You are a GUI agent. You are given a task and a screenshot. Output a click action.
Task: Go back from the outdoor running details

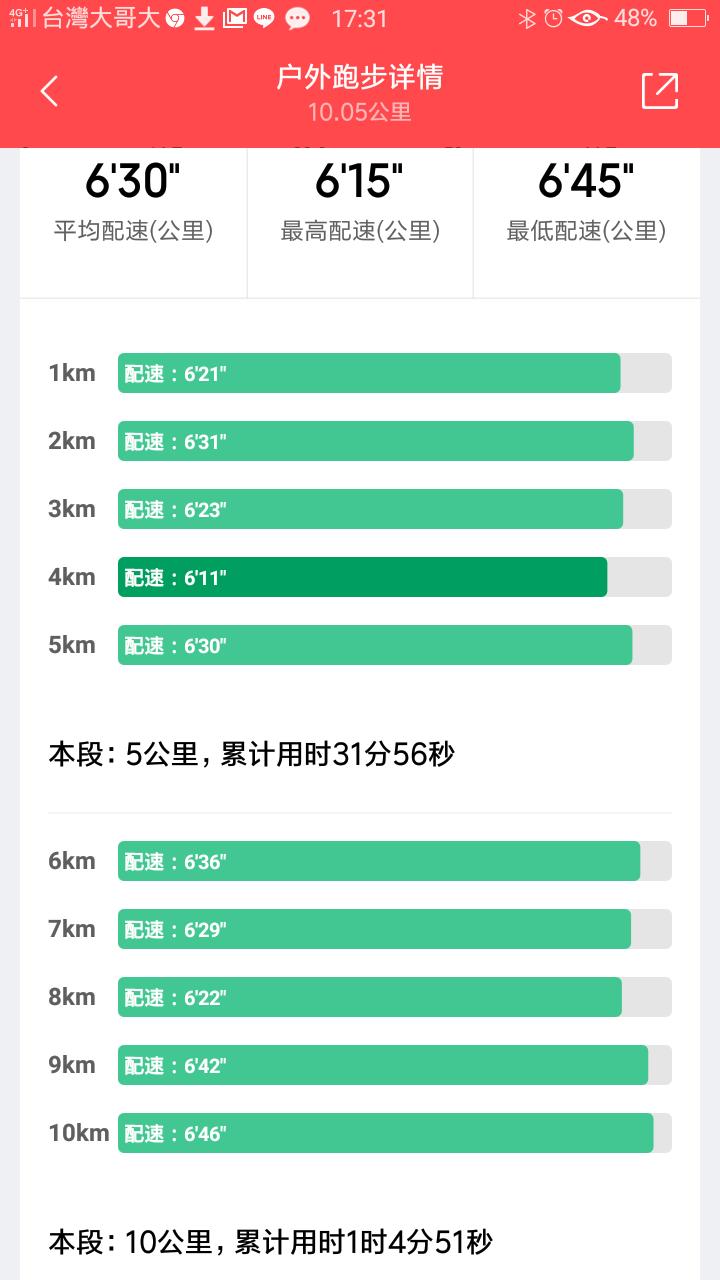(49, 92)
